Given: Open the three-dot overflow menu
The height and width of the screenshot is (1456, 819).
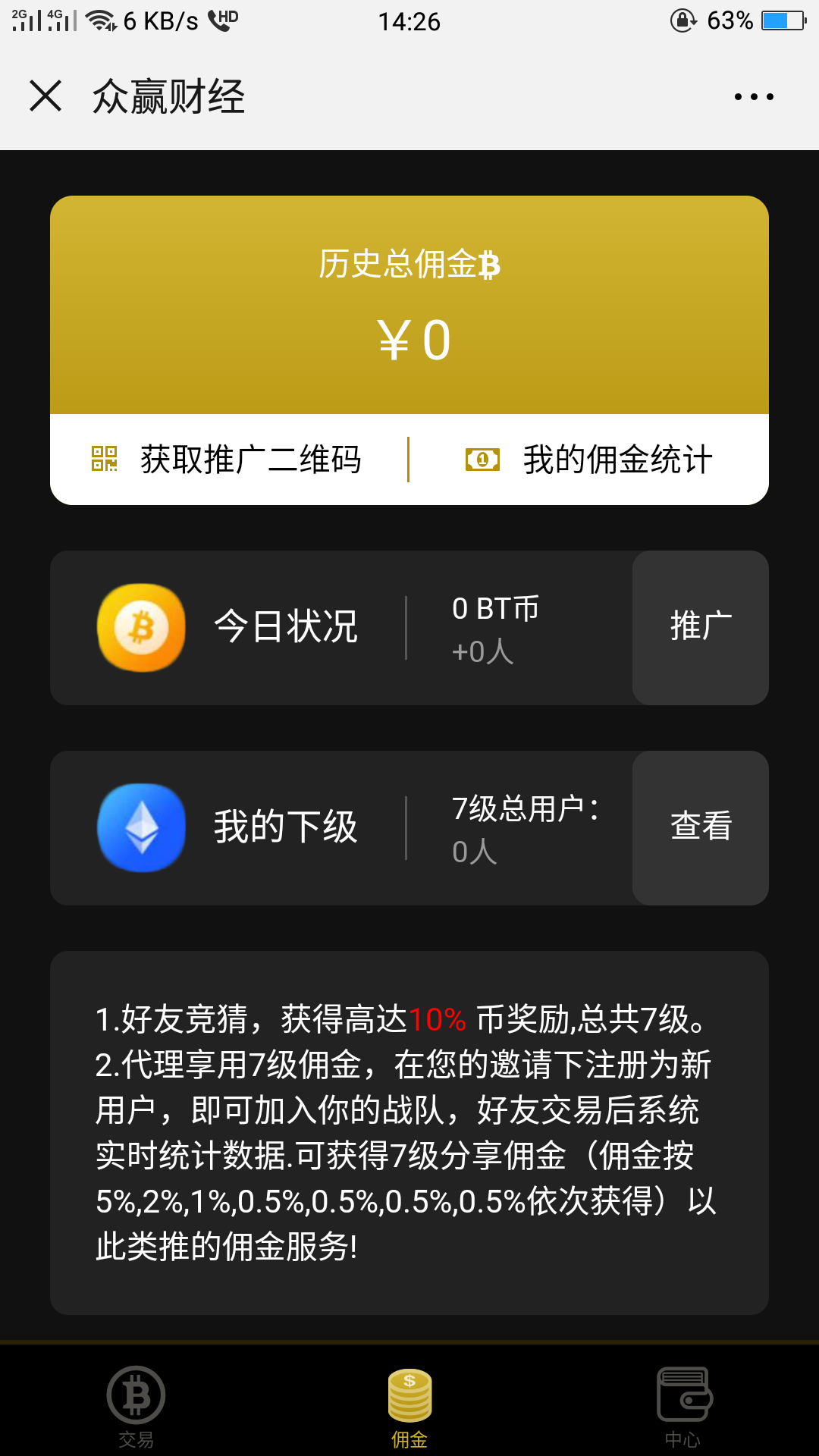Looking at the screenshot, I should [x=754, y=96].
